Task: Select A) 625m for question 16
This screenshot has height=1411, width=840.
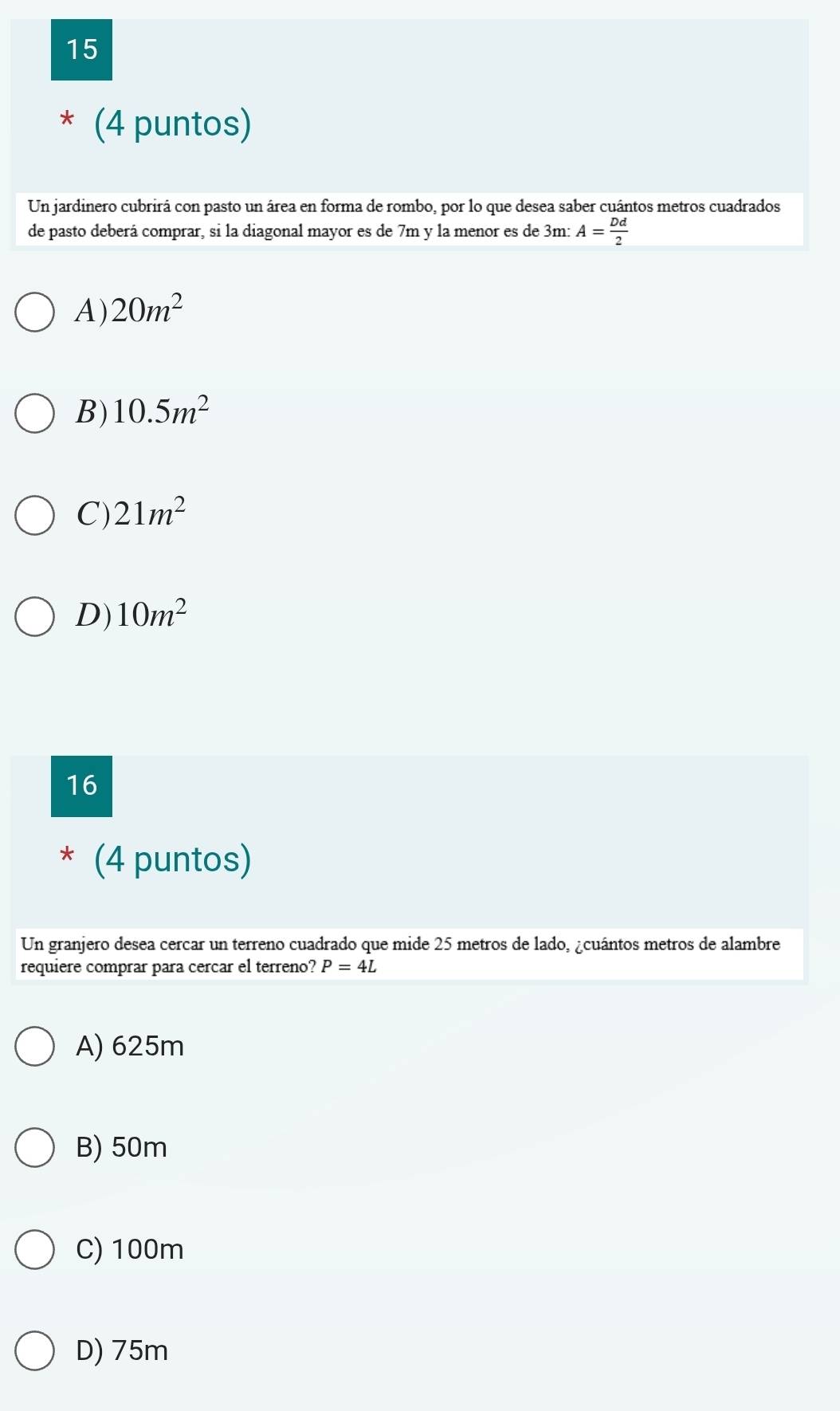Action: pyautogui.click(x=35, y=1046)
